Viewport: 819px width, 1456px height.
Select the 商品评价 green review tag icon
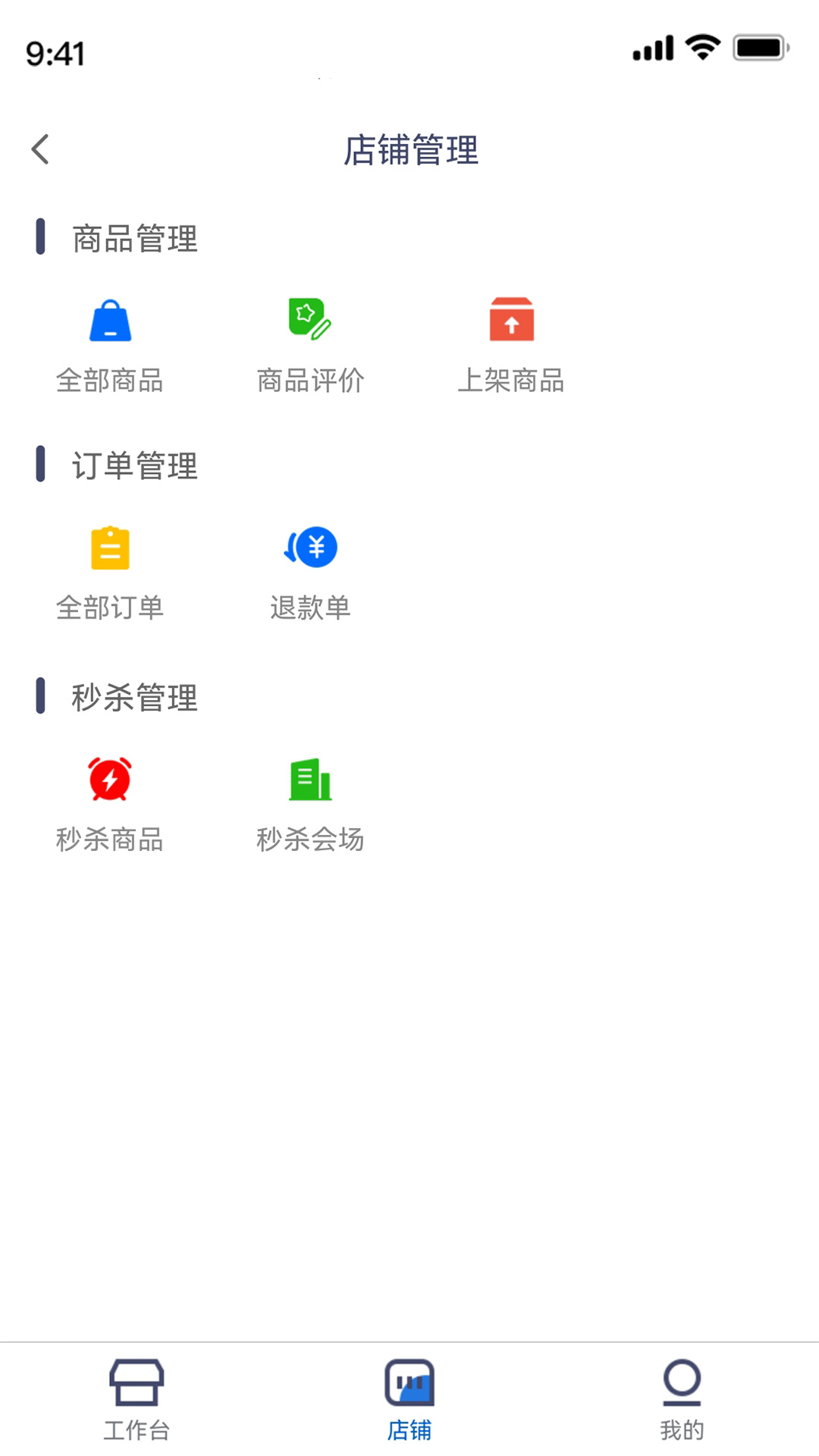click(310, 318)
